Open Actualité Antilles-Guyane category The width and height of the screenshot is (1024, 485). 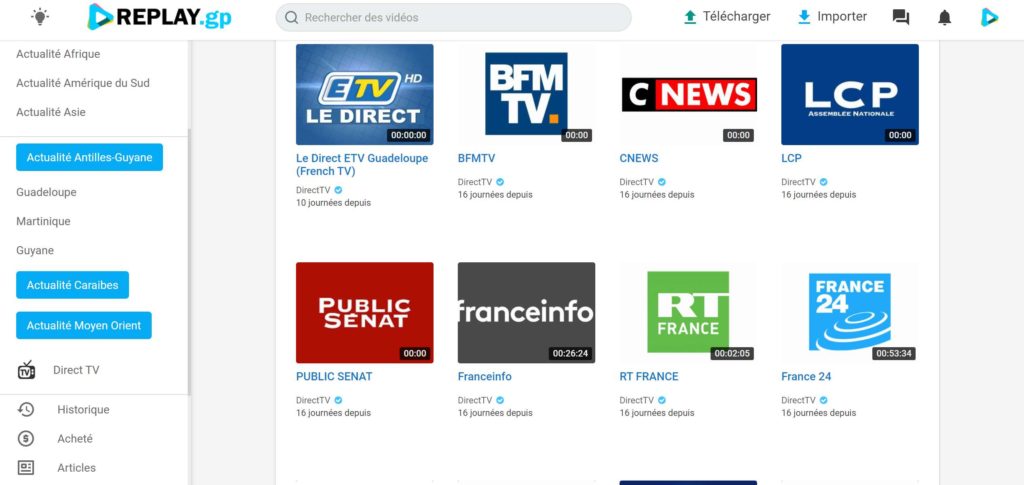89,158
